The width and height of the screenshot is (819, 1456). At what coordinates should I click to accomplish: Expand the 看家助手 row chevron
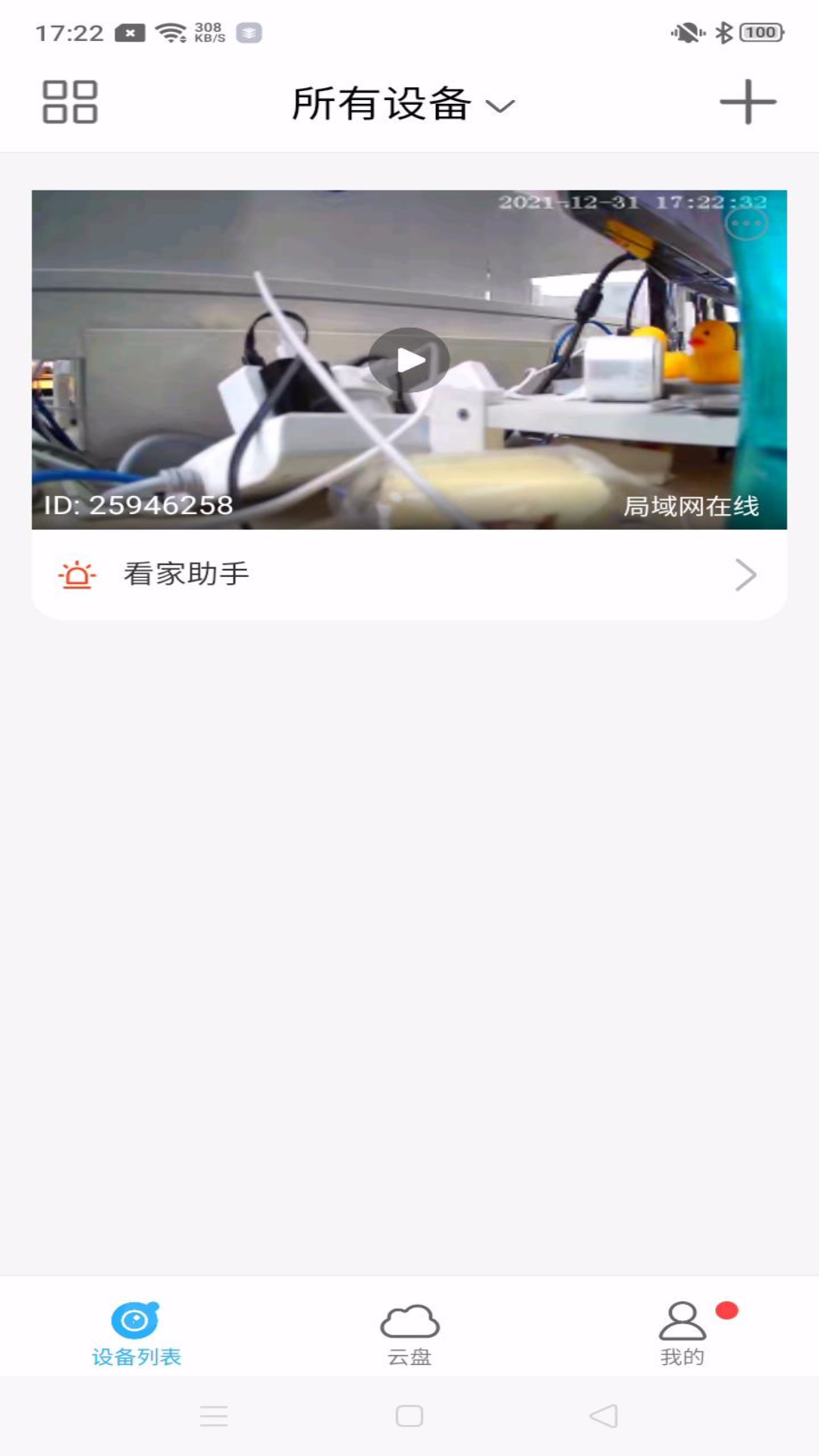point(745,576)
